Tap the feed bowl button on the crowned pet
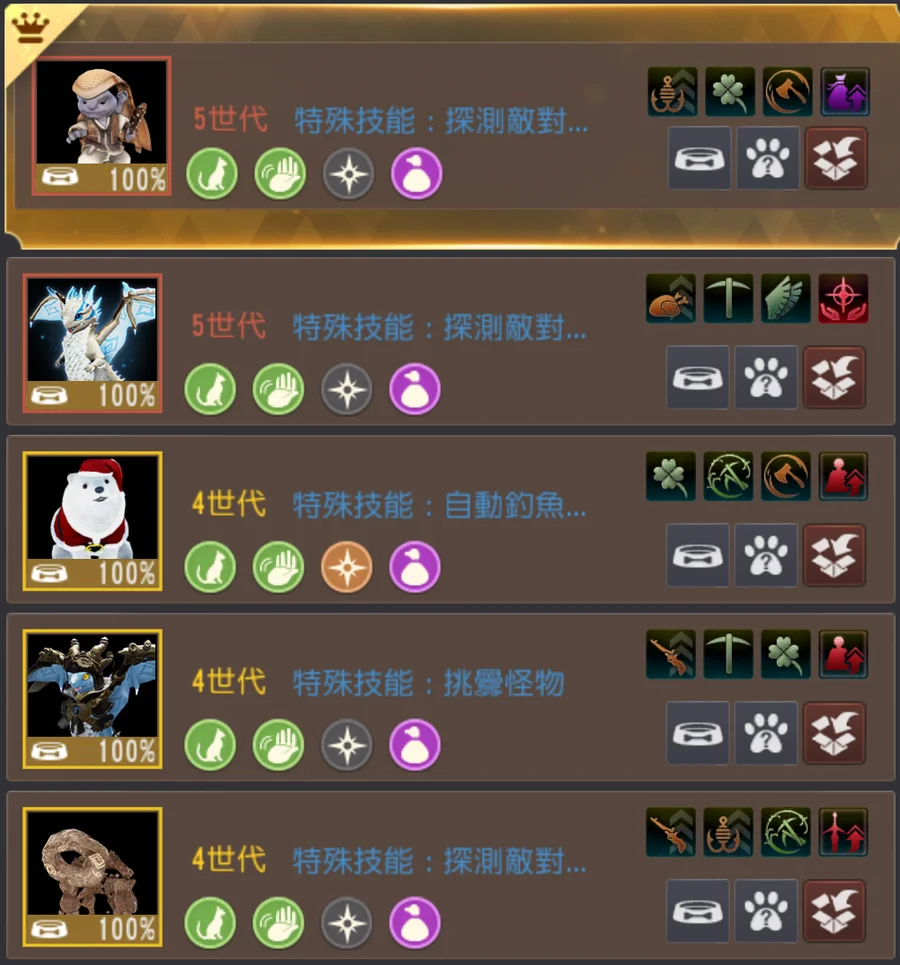Screen dimensions: 900x965 click(700, 159)
